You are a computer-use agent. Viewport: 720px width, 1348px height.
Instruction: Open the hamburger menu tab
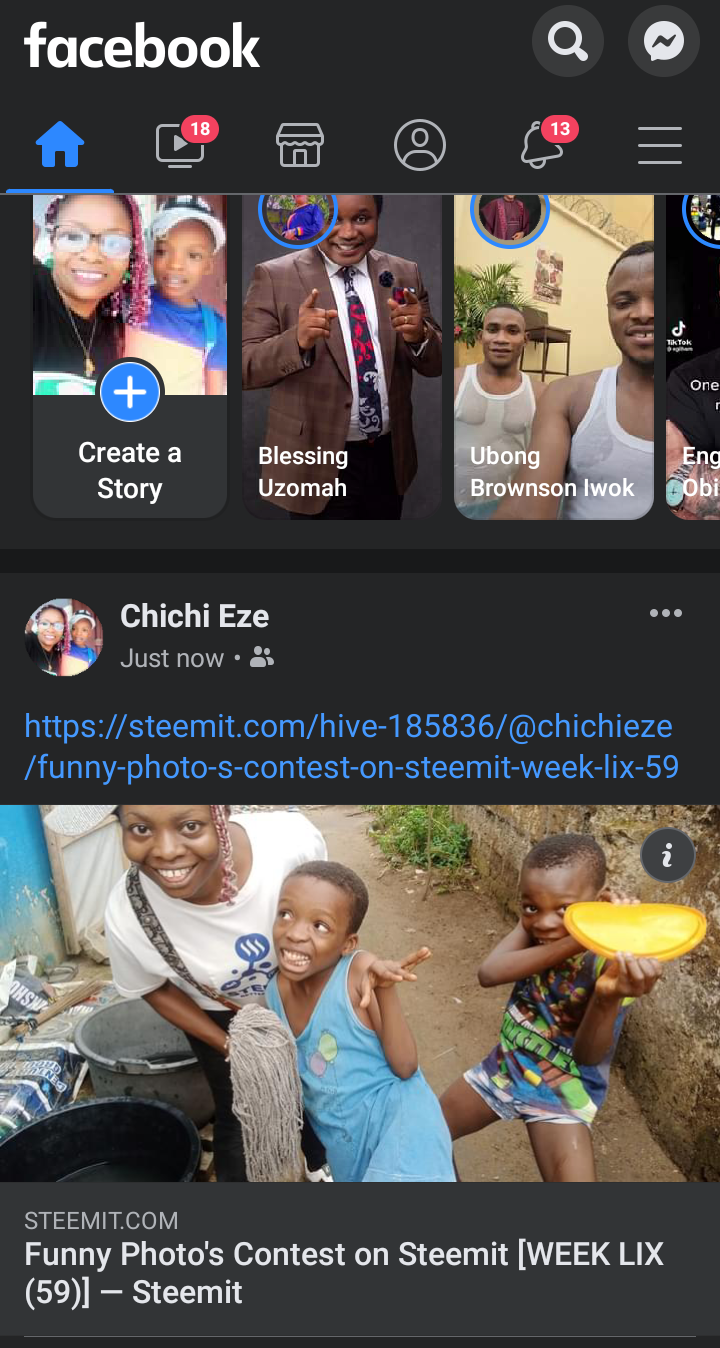click(x=660, y=146)
